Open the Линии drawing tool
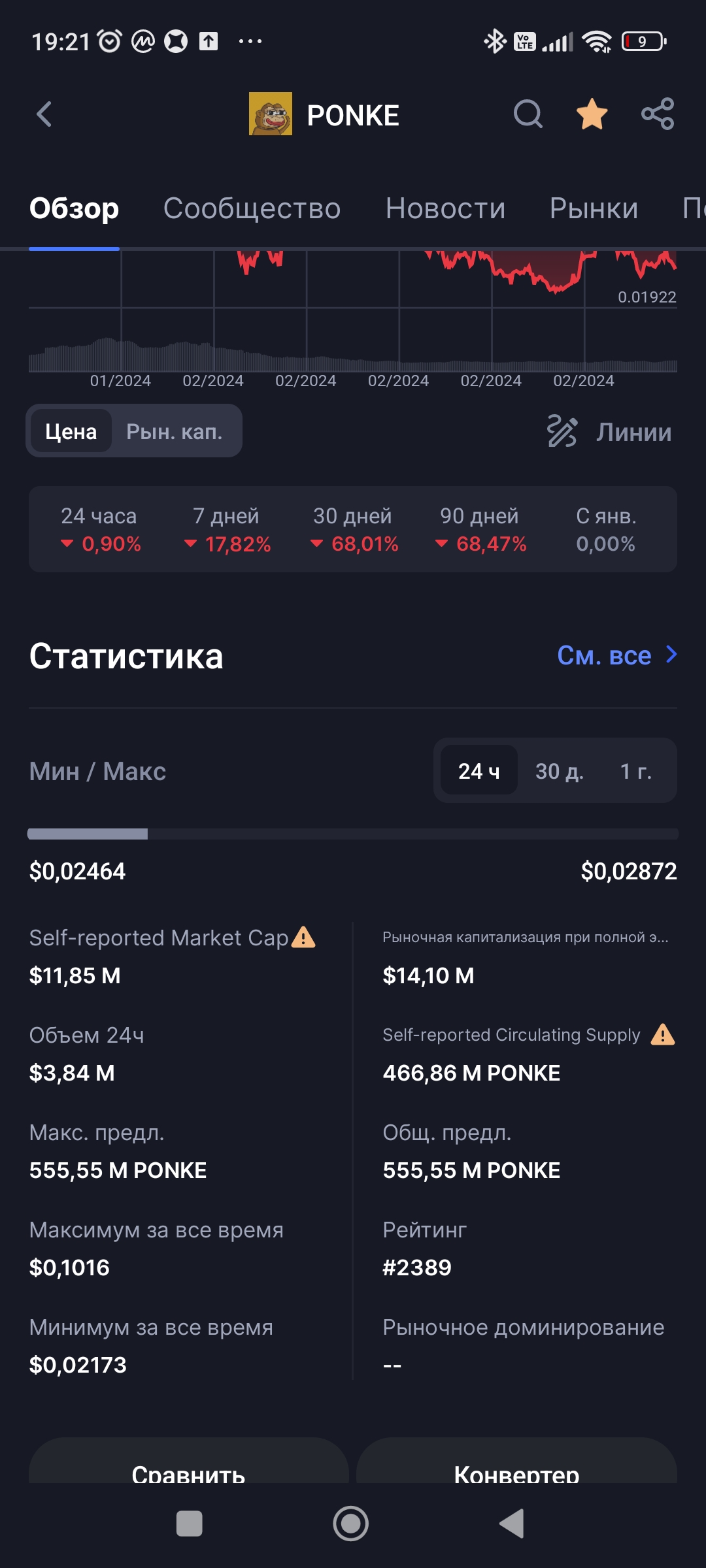The image size is (706, 1568). [x=609, y=432]
